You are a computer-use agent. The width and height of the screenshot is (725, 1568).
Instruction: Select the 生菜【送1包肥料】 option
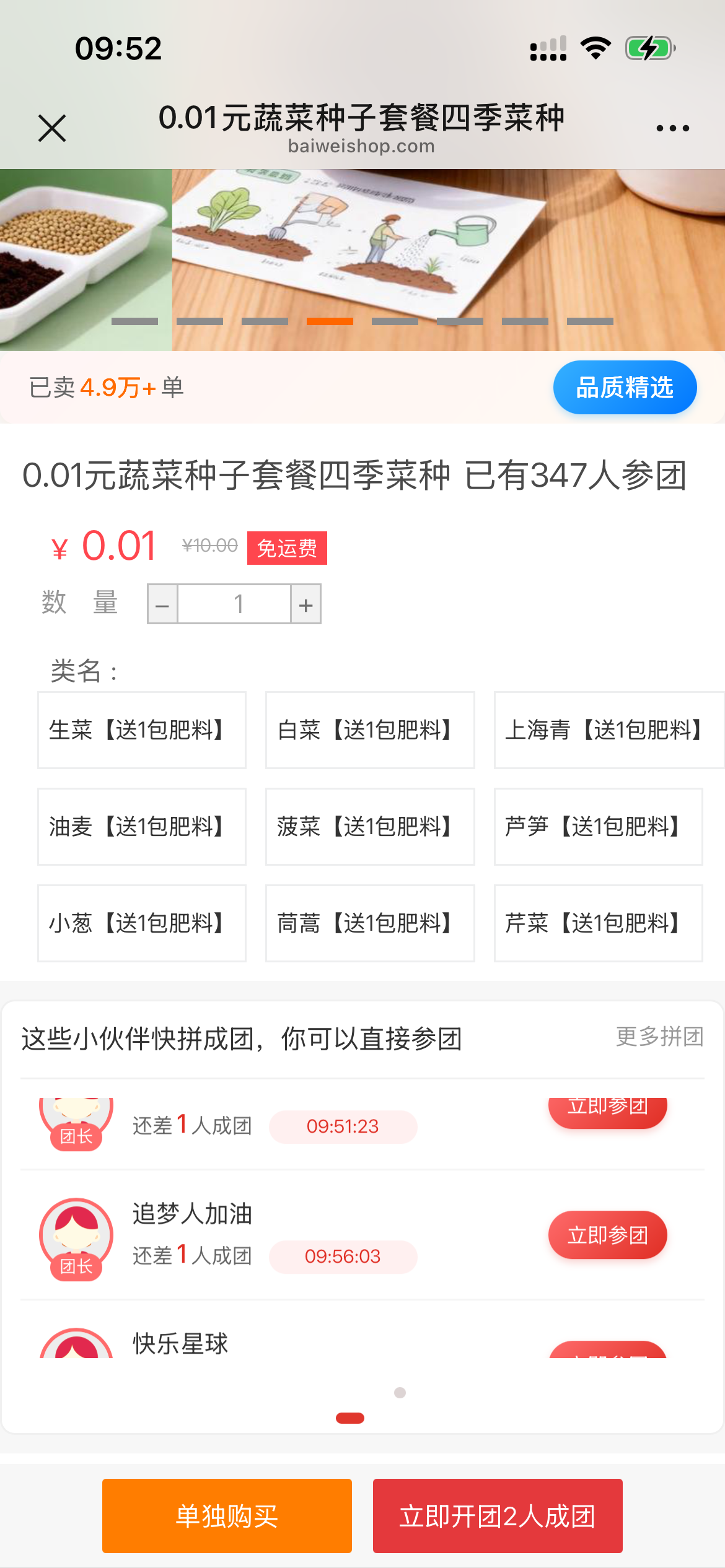pos(142,730)
